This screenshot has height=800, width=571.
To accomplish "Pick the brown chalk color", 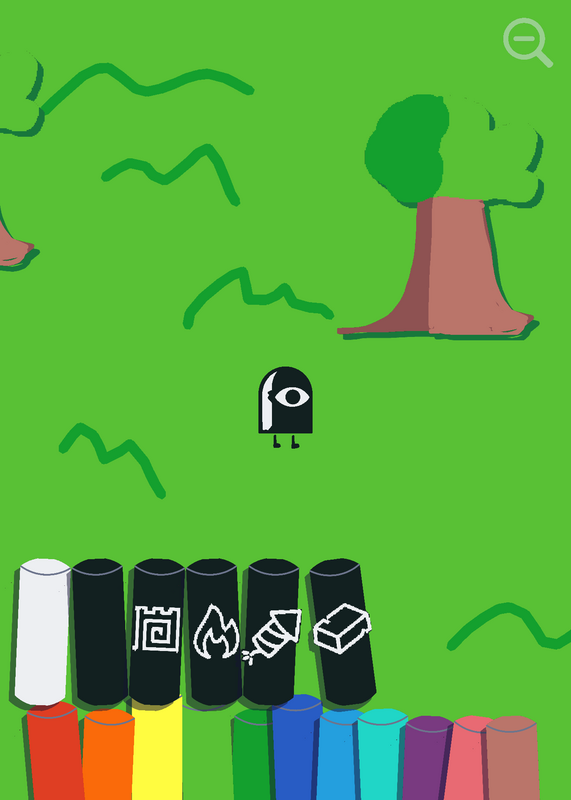I will [512, 759].
